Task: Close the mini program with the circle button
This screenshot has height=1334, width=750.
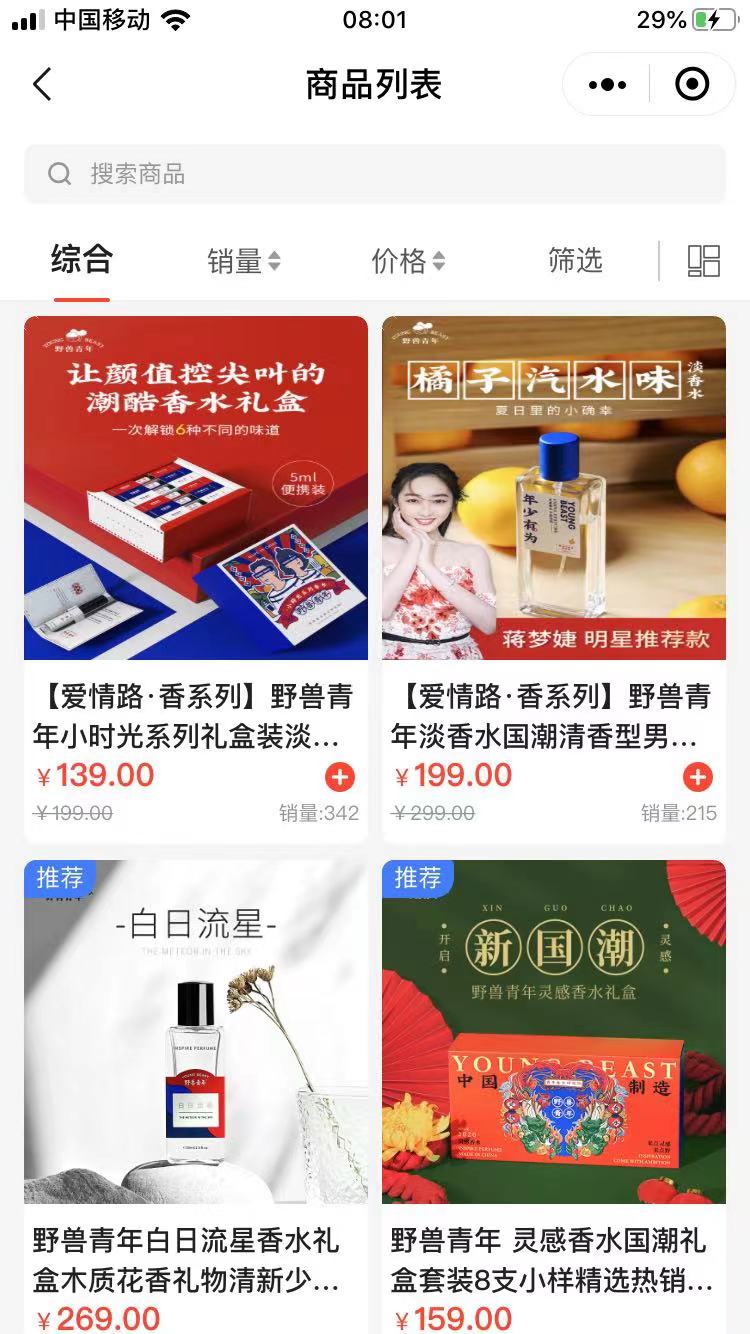Action: tap(692, 85)
